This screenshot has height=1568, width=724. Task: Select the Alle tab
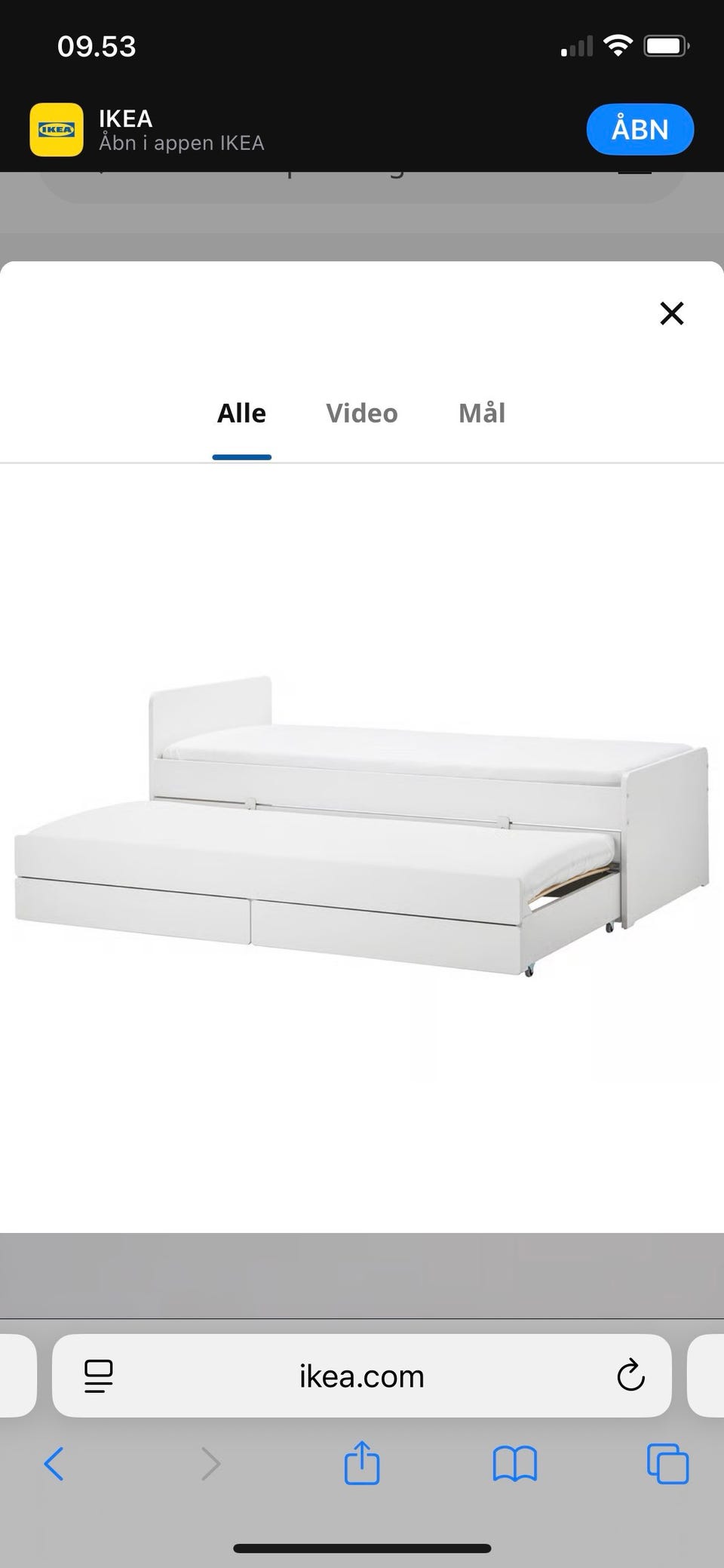[241, 414]
